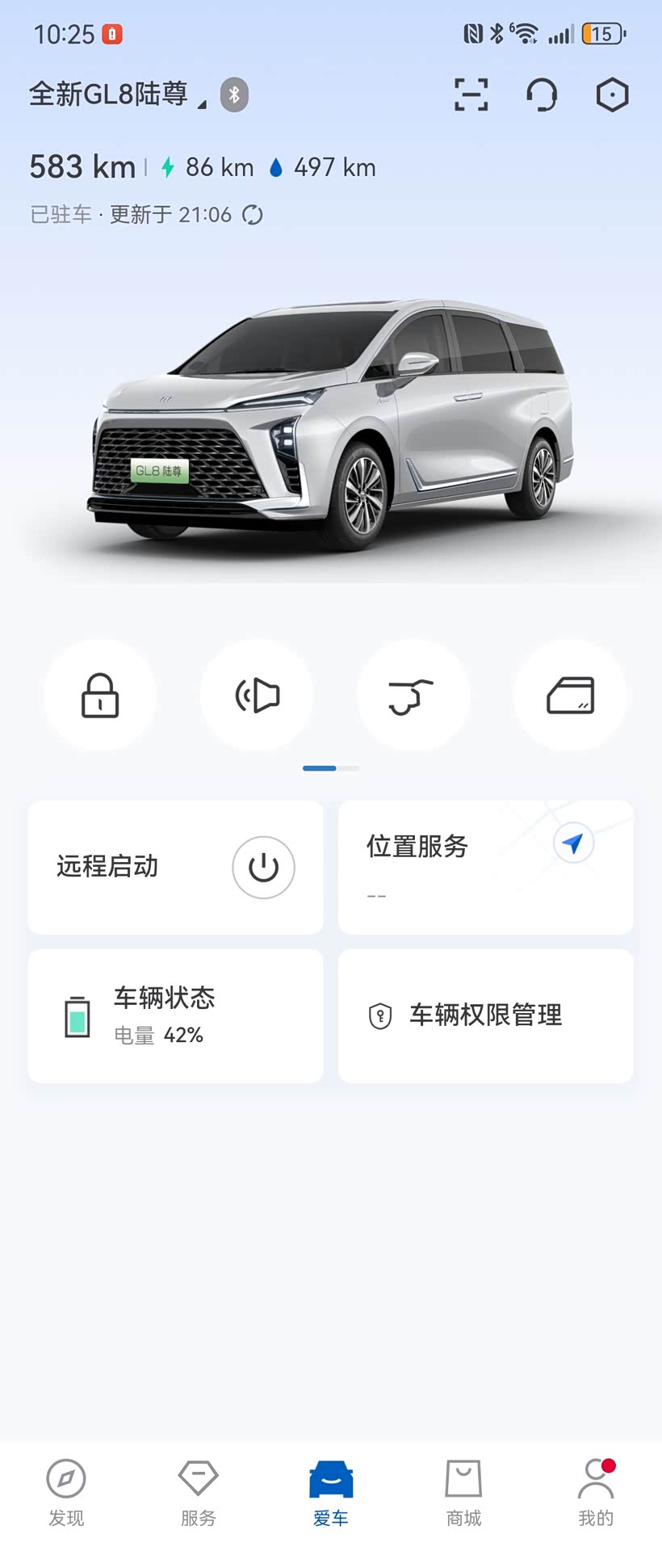The width and height of the screenshot is (662, 1568).
Task: Switch to the 服务 tab
Action: [199, 1494]
